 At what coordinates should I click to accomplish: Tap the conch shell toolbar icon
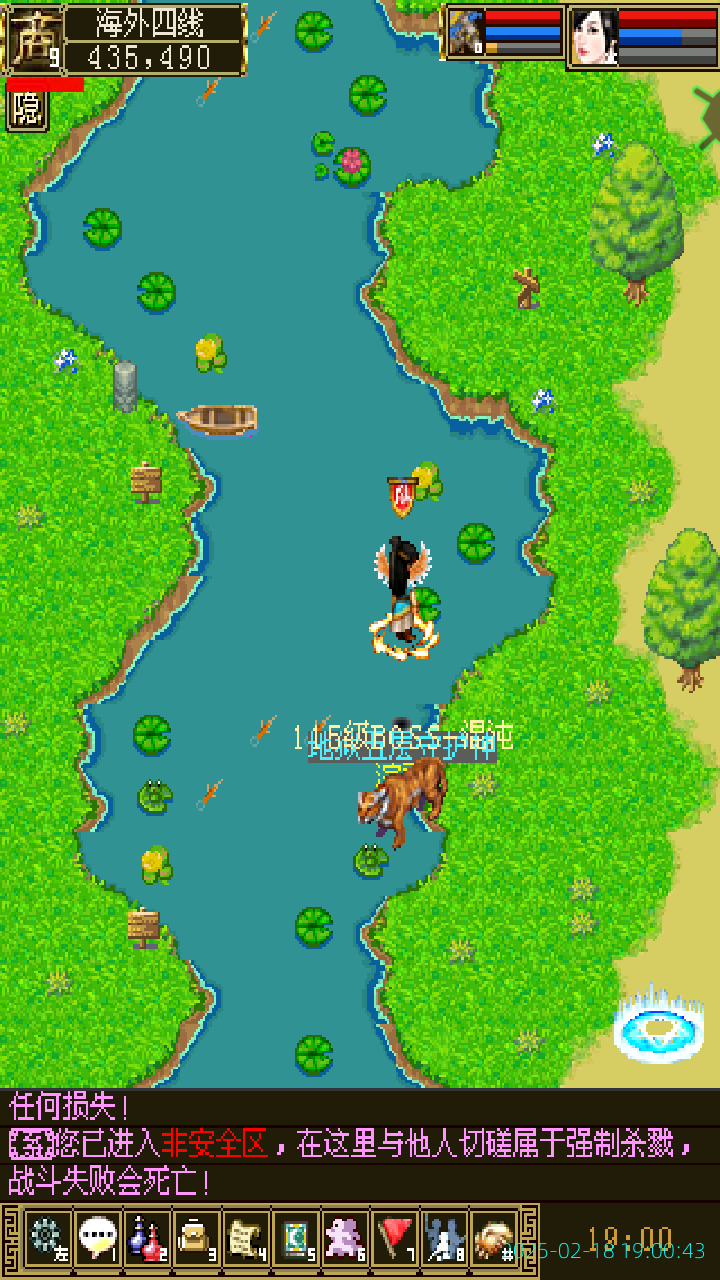pyautogui.click(x=494, y=1237)
